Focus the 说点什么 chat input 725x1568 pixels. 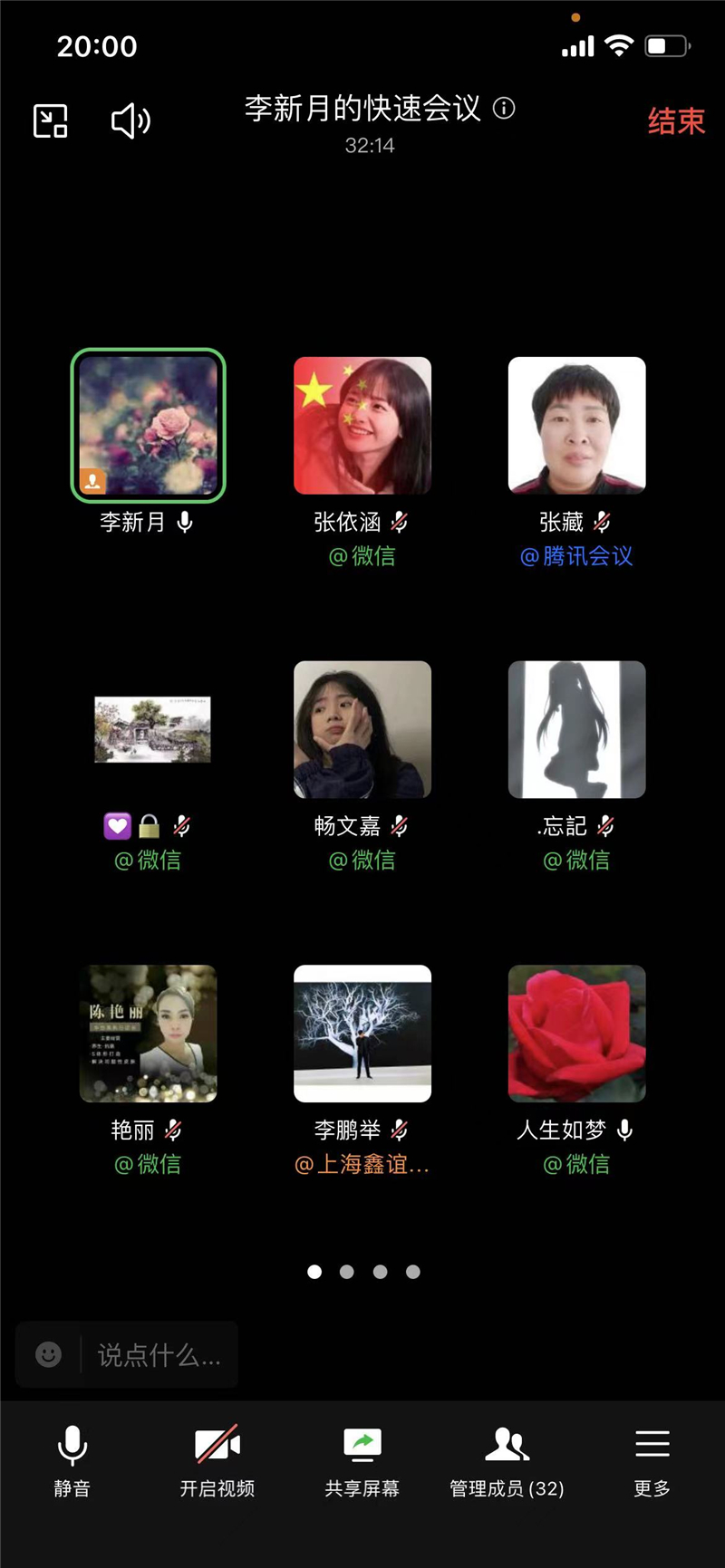(x=159, y=1355)
